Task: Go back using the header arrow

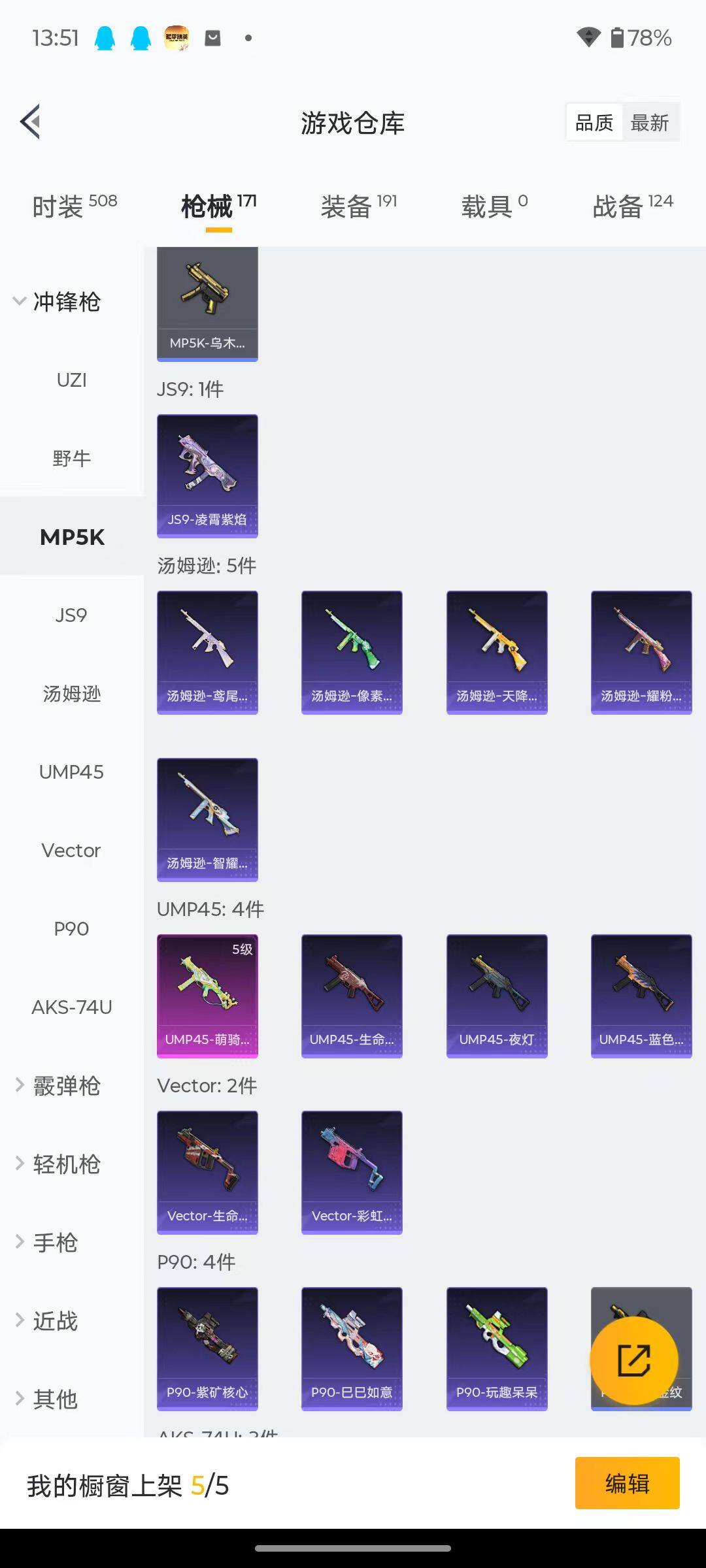Action: 31,122
